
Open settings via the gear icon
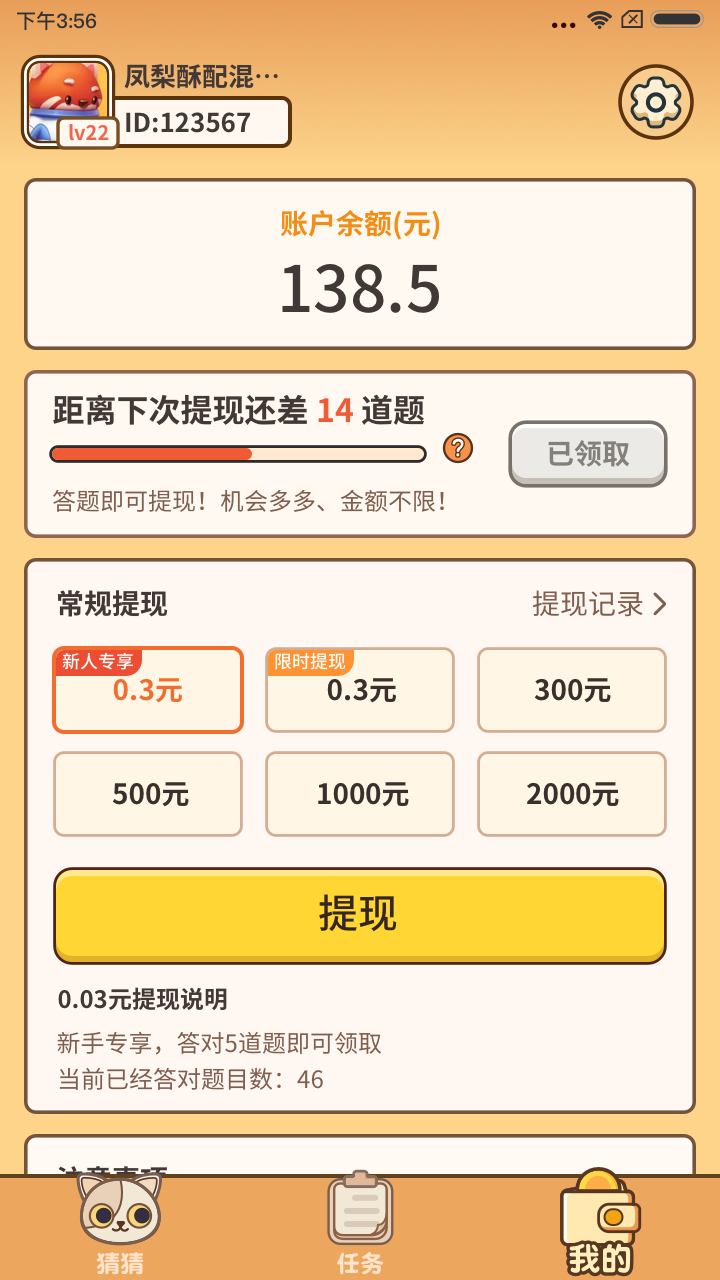pos(656,102)
